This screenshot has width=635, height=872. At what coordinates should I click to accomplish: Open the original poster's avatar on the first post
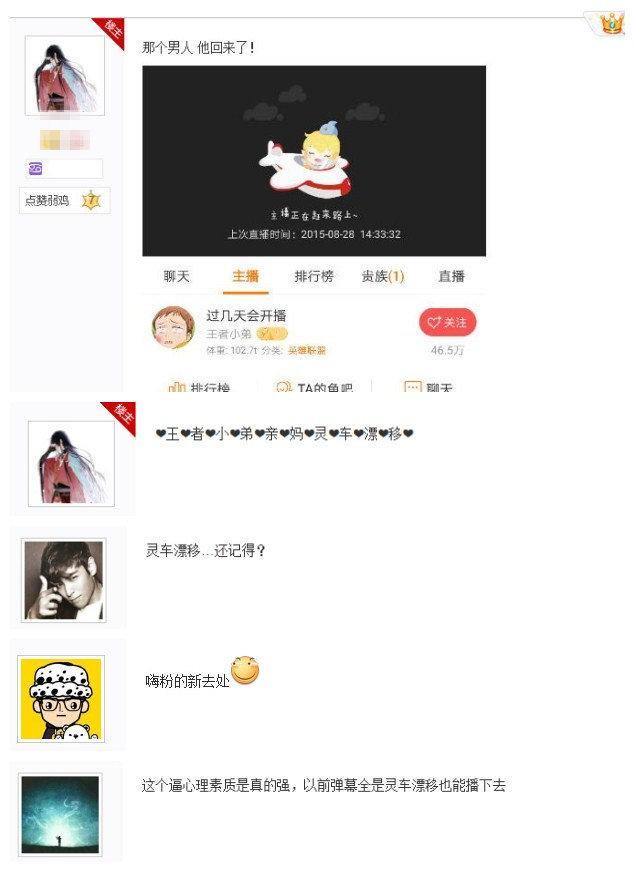click(65, 76)
